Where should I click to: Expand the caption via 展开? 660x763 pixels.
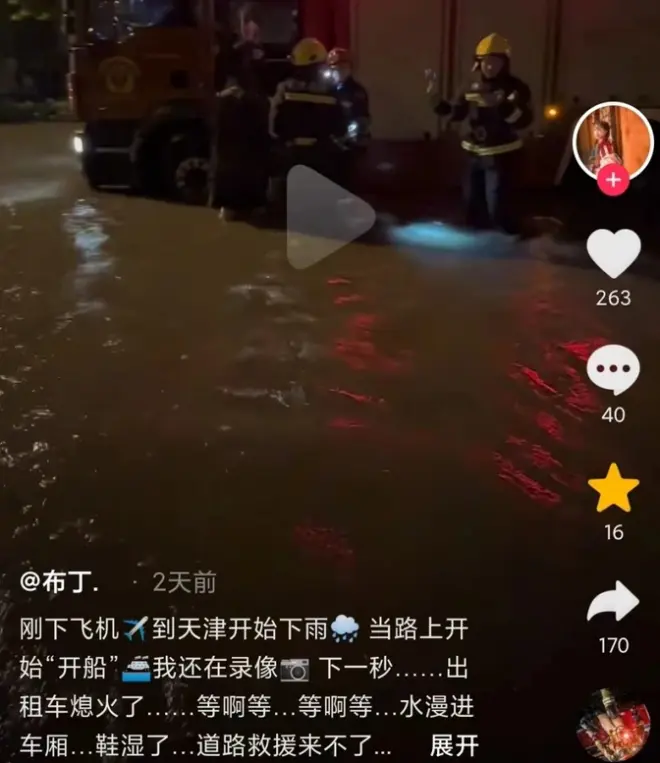click(454, 745)
